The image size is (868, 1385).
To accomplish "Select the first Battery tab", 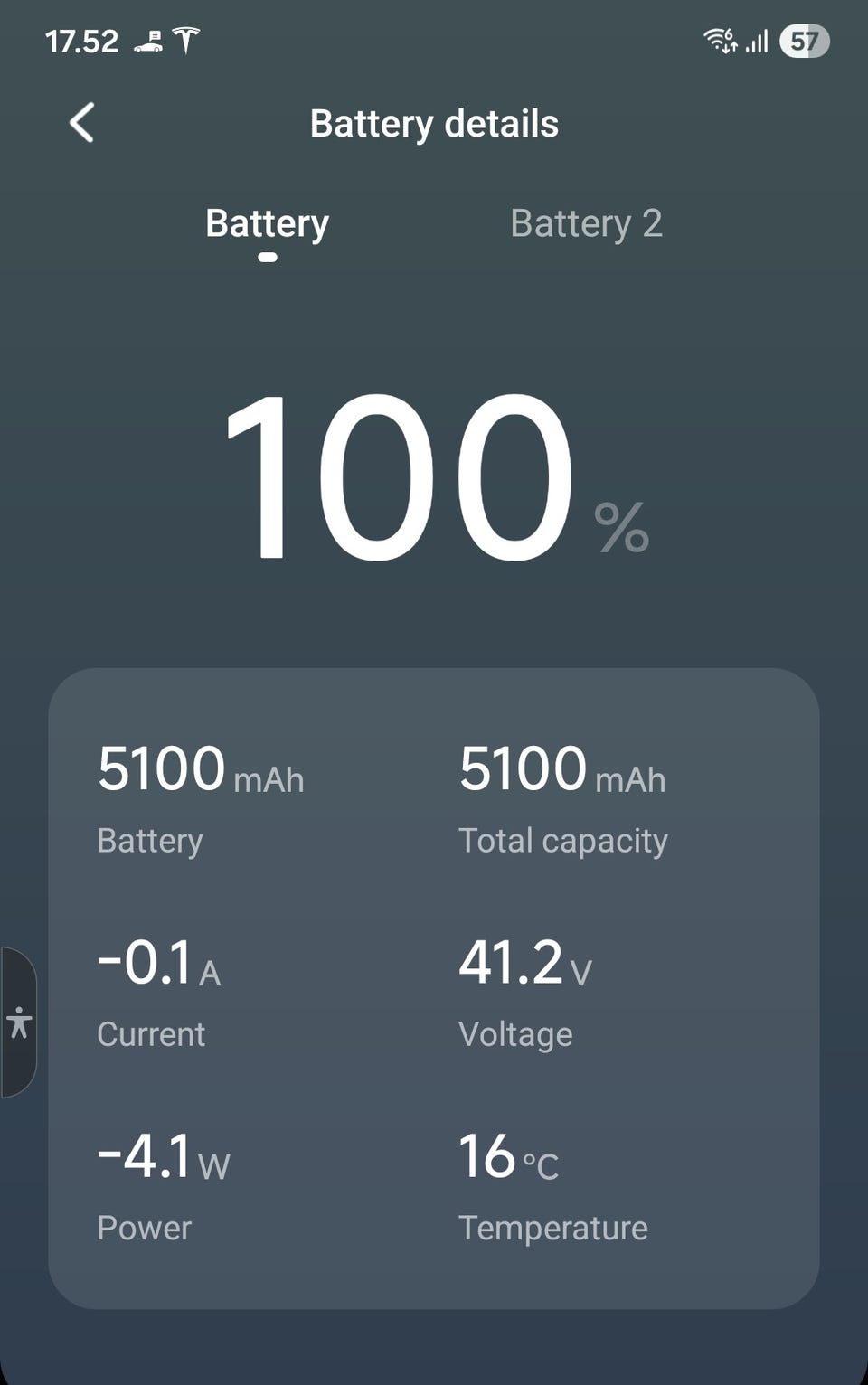I will click(x=267, y=223).
